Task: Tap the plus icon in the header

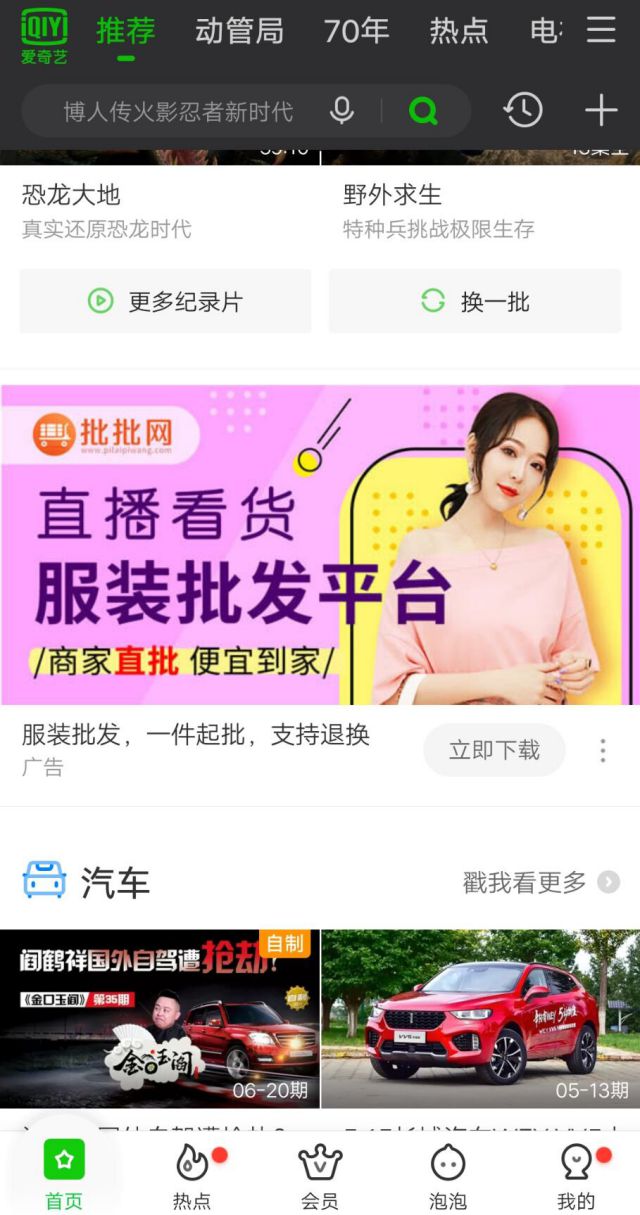Action: (x=601, y=111)
